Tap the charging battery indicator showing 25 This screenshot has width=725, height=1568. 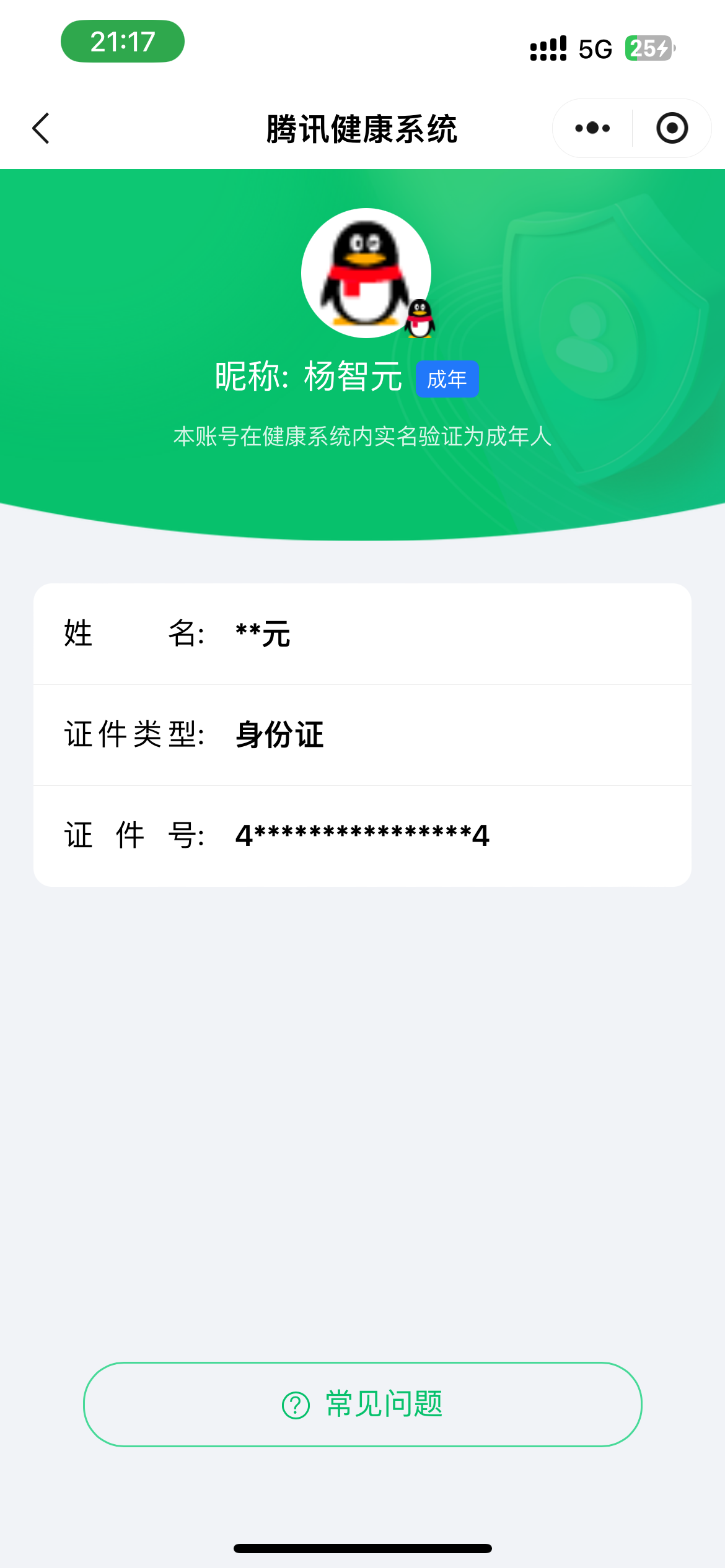click(x=649, y=48)
